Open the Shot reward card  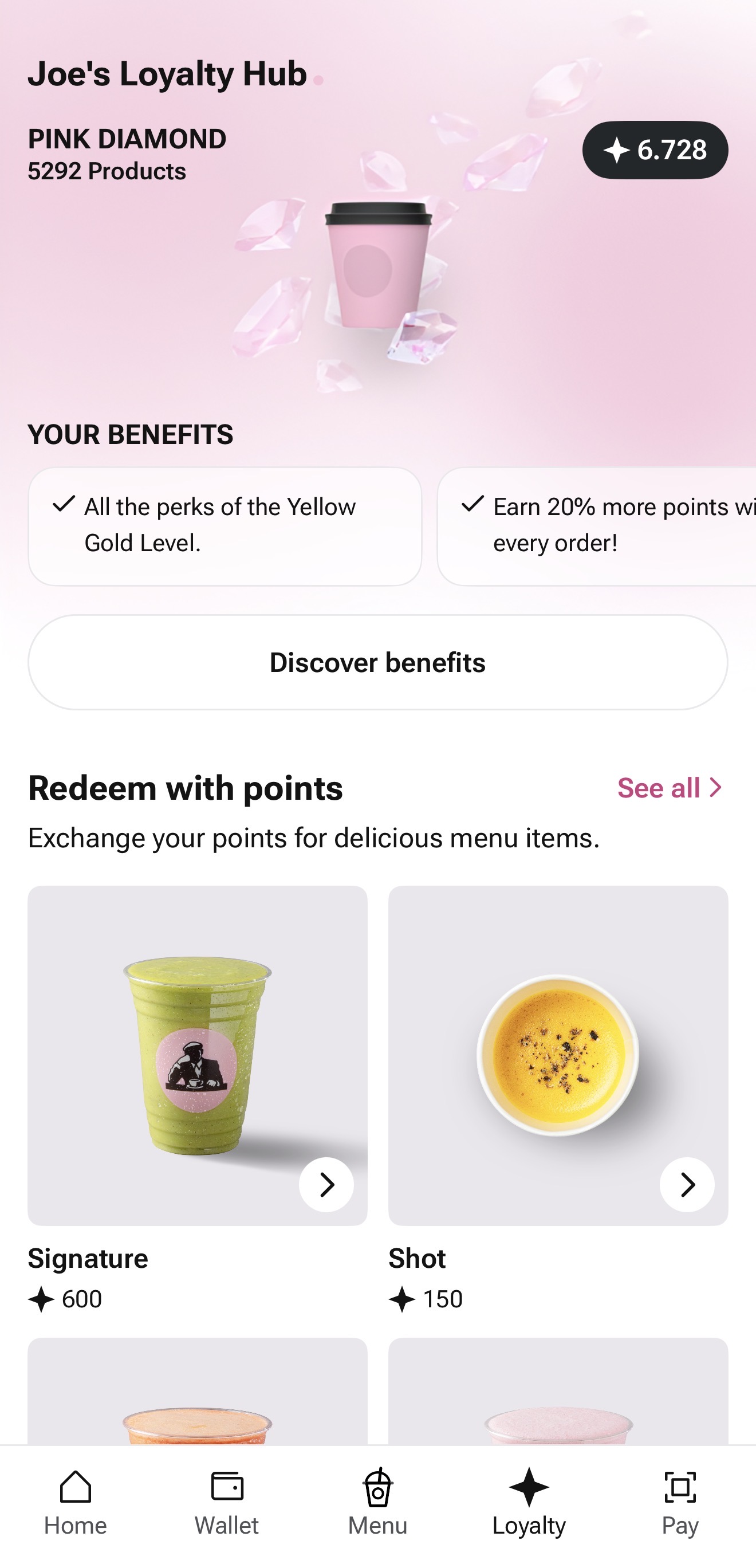558,1055
